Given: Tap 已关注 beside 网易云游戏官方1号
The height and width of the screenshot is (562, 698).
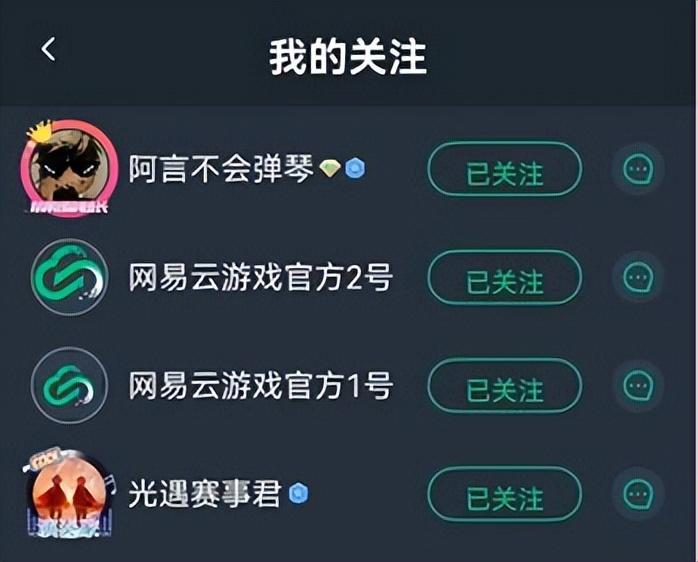Looking at the screenshot, I should click(x=504, y=387).
